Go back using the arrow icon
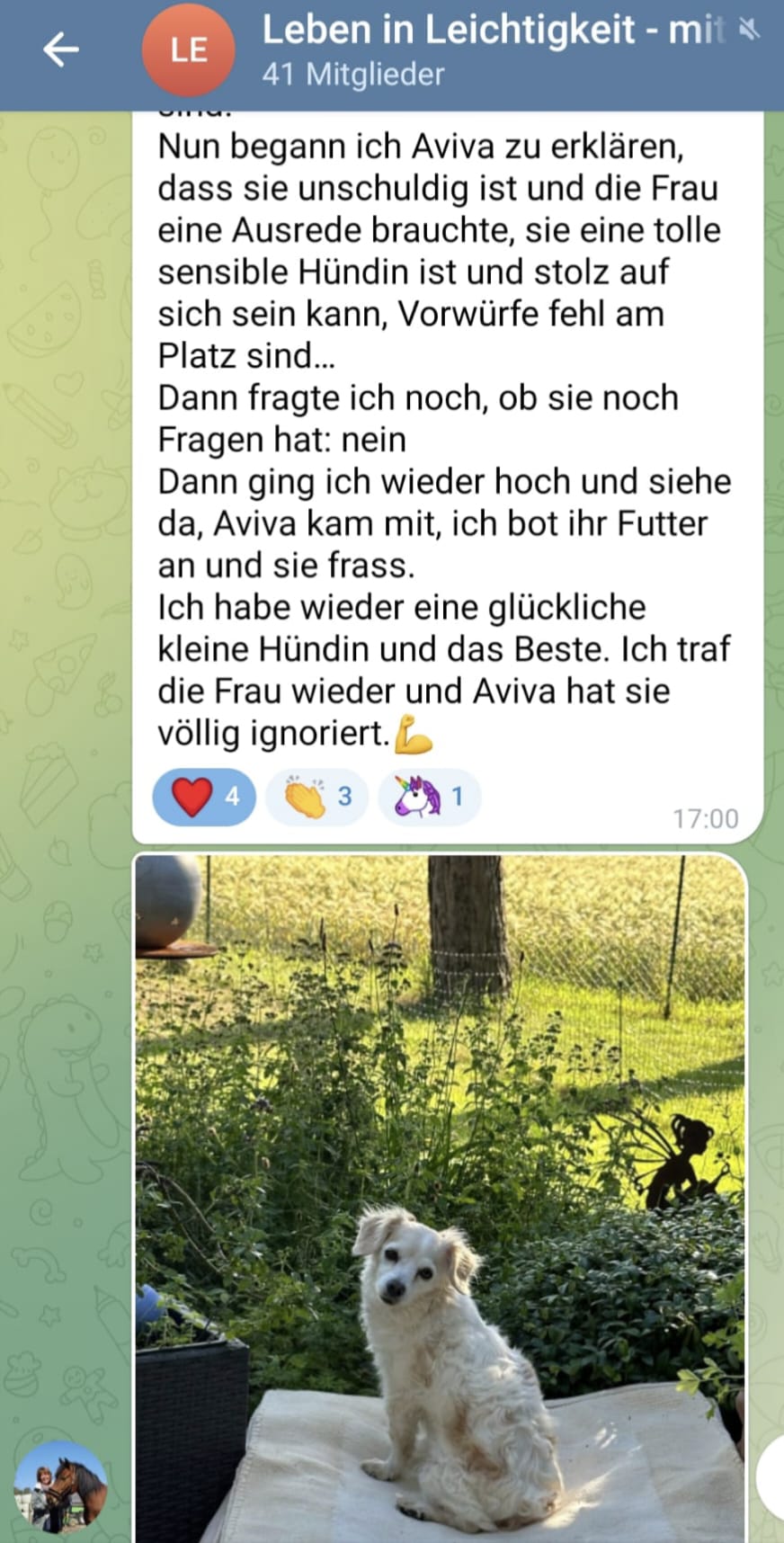 60,50
